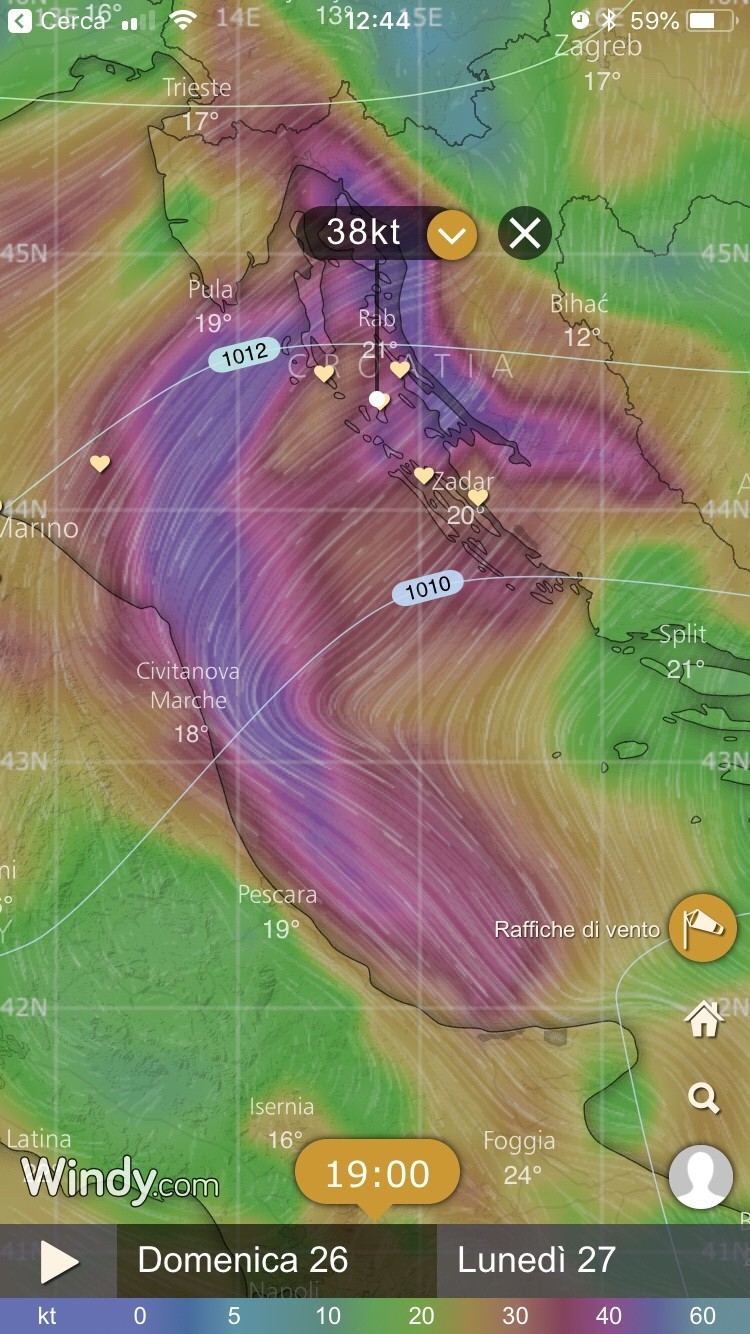Open Pula 19° city forecast
750x1334 pixels.
(x=211, y=306)
